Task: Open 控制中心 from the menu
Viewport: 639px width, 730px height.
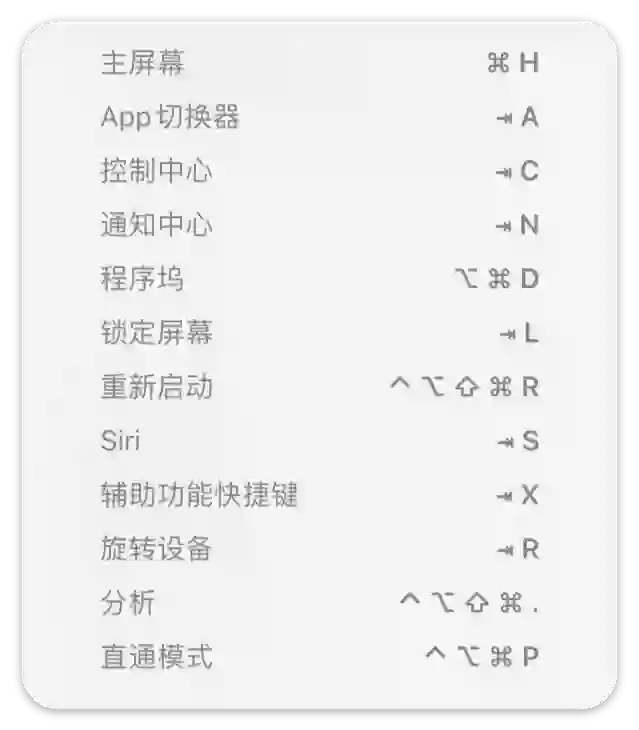Action: (157, 172)
